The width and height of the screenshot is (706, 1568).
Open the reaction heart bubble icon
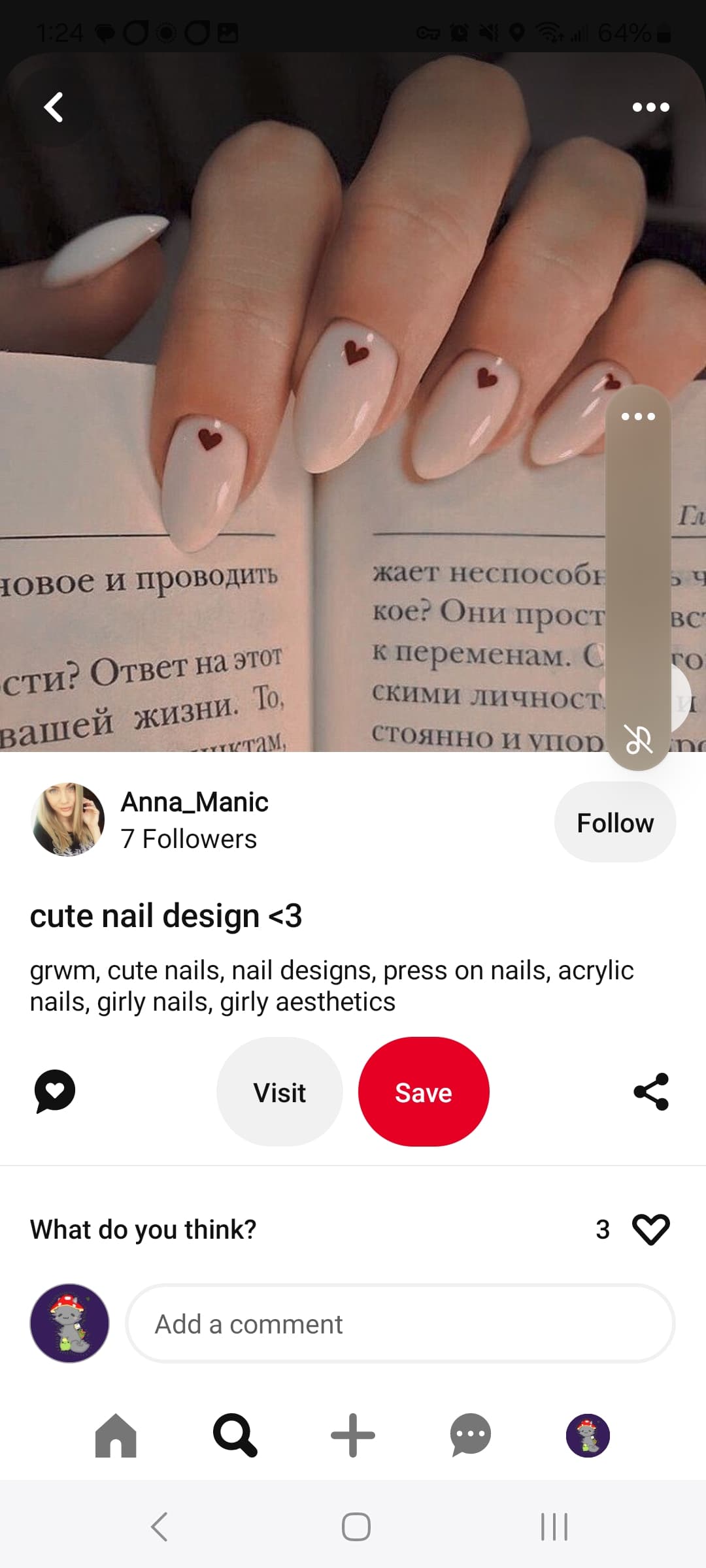(55, 1092)
